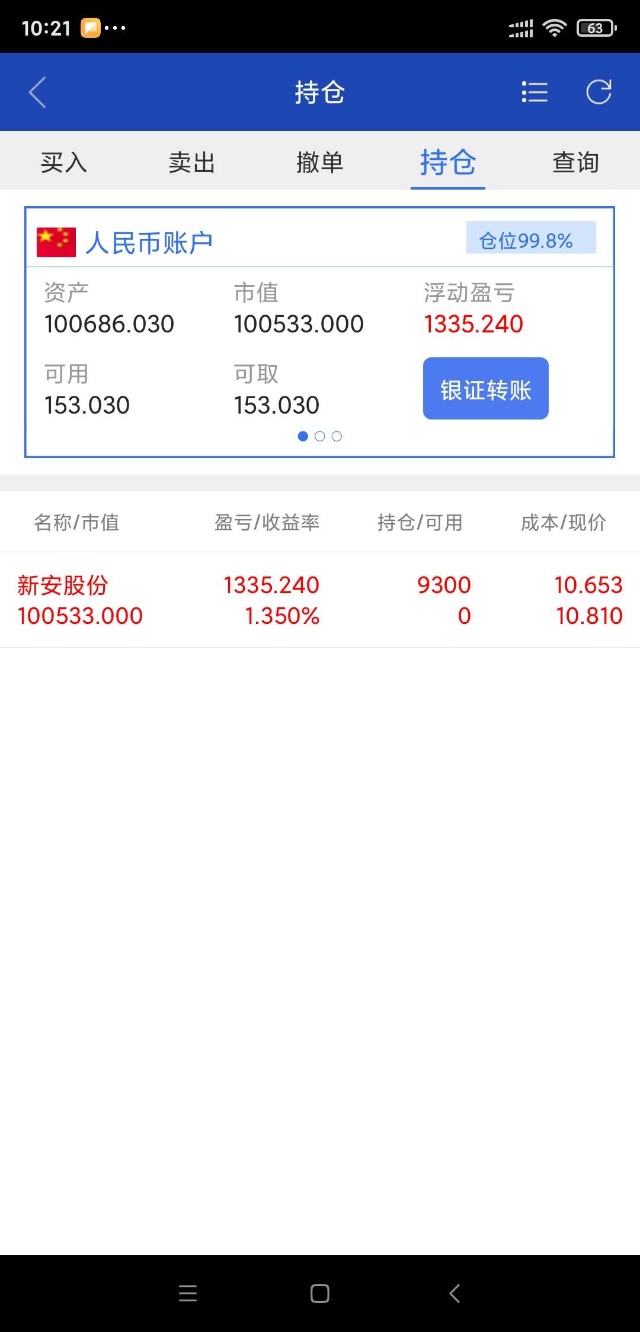Select the 持仓 tab
This screenshot has width=640, height=1332.
(x=448, y=162)
